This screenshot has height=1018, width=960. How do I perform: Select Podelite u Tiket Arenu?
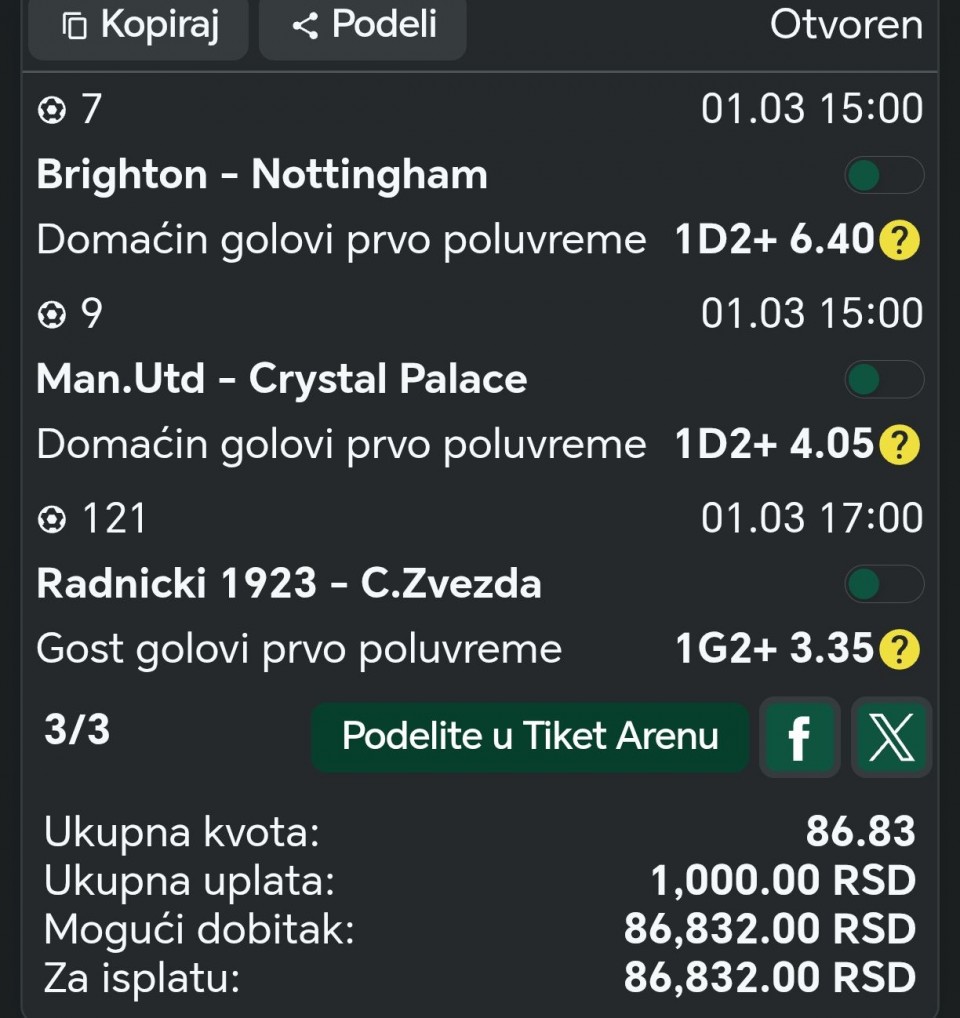pos(530,737)
